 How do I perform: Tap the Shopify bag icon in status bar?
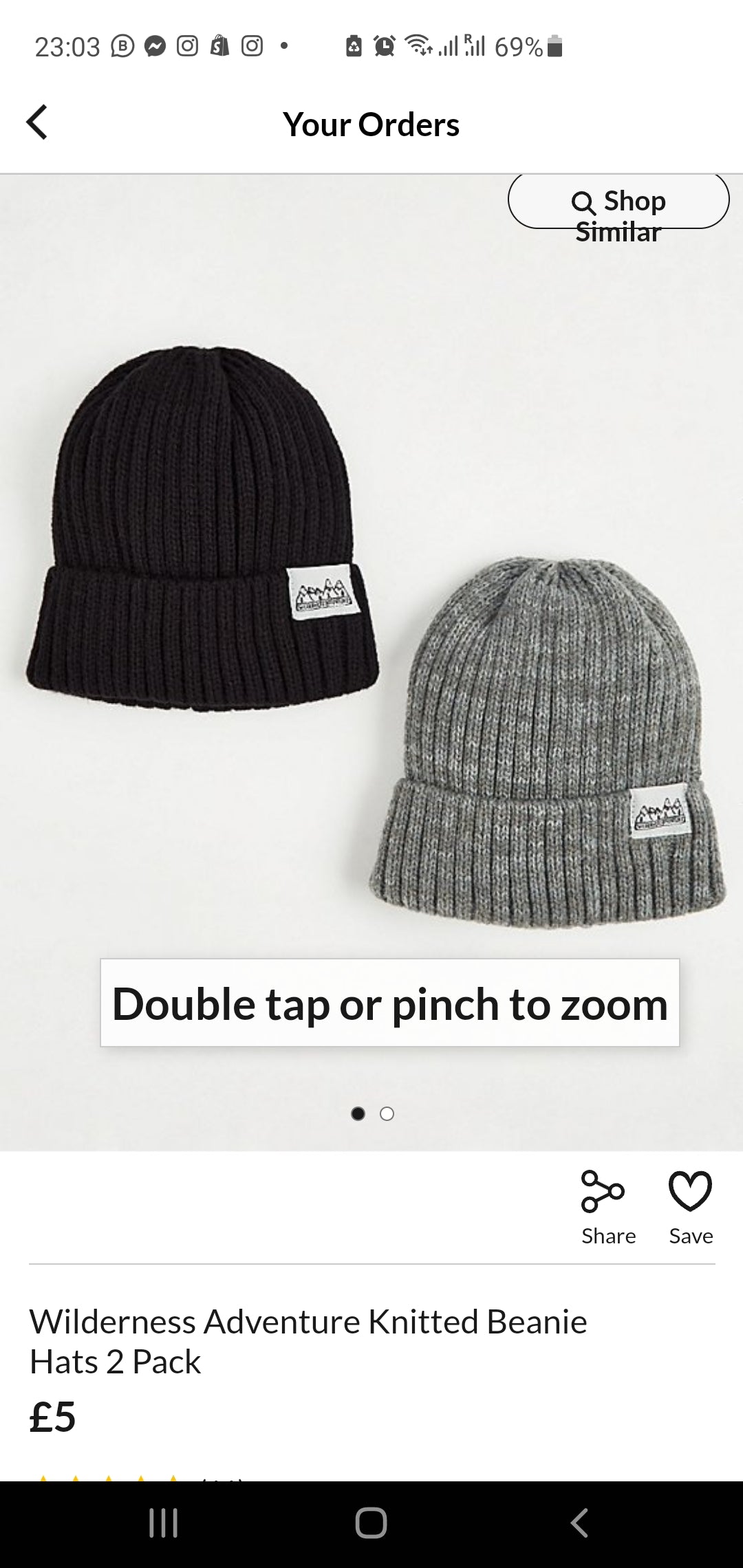(x=219, y=45)
